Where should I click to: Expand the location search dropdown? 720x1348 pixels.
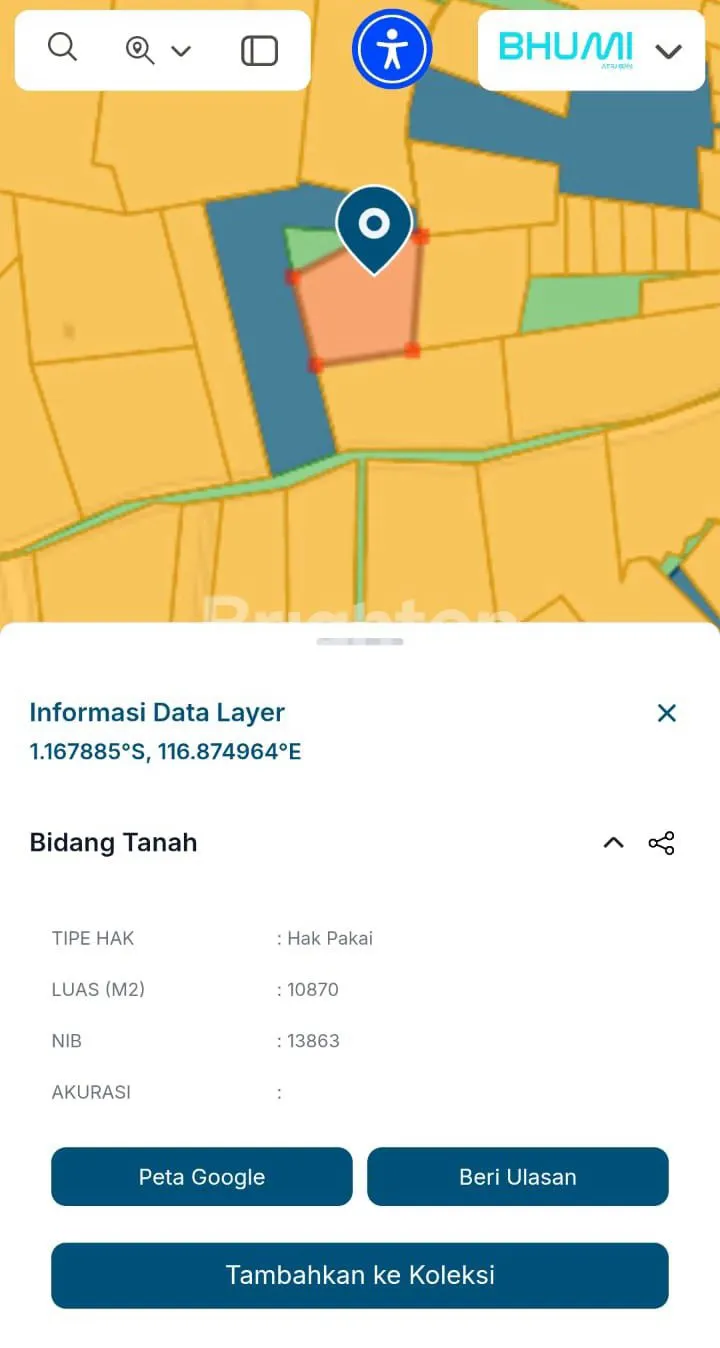(x=158, y=50)
